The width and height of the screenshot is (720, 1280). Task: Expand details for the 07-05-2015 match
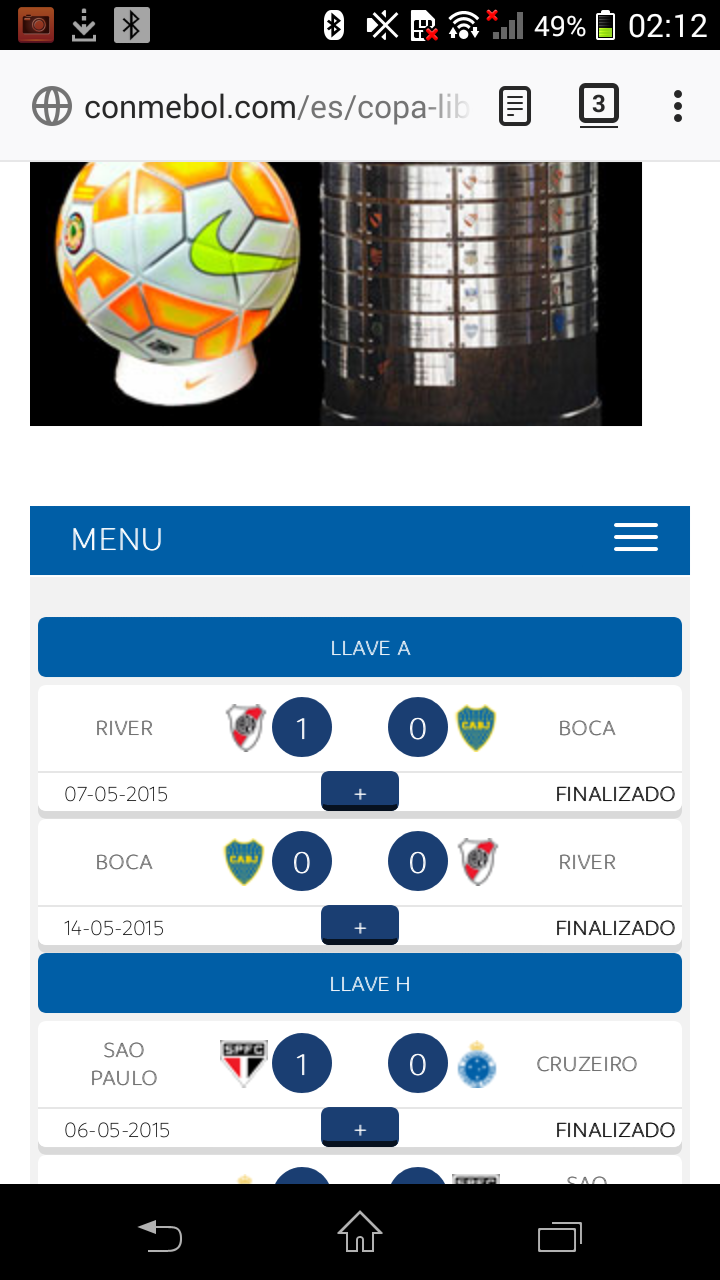[x=360, y=792]
